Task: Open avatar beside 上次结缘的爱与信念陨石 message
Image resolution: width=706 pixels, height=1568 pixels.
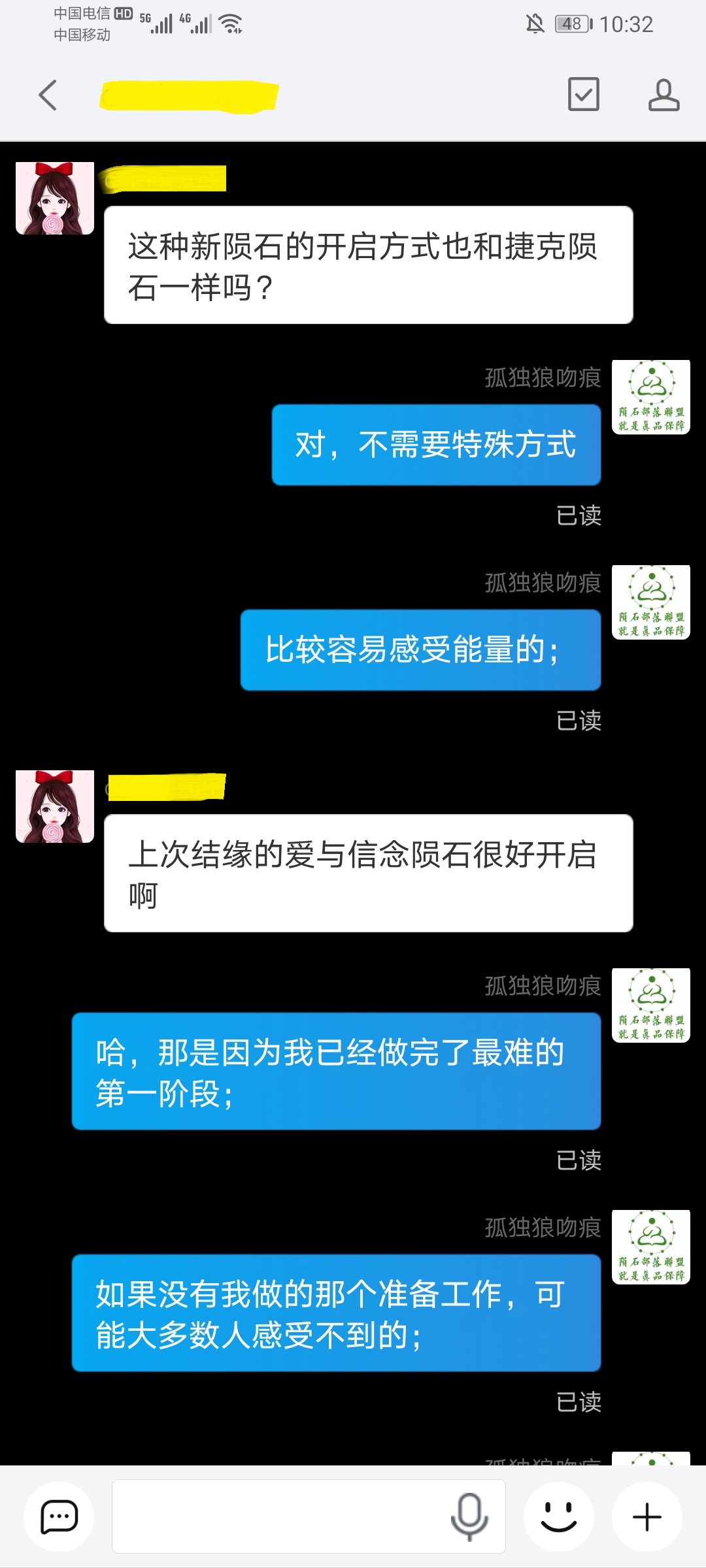Action: click(x=55, y=806)
